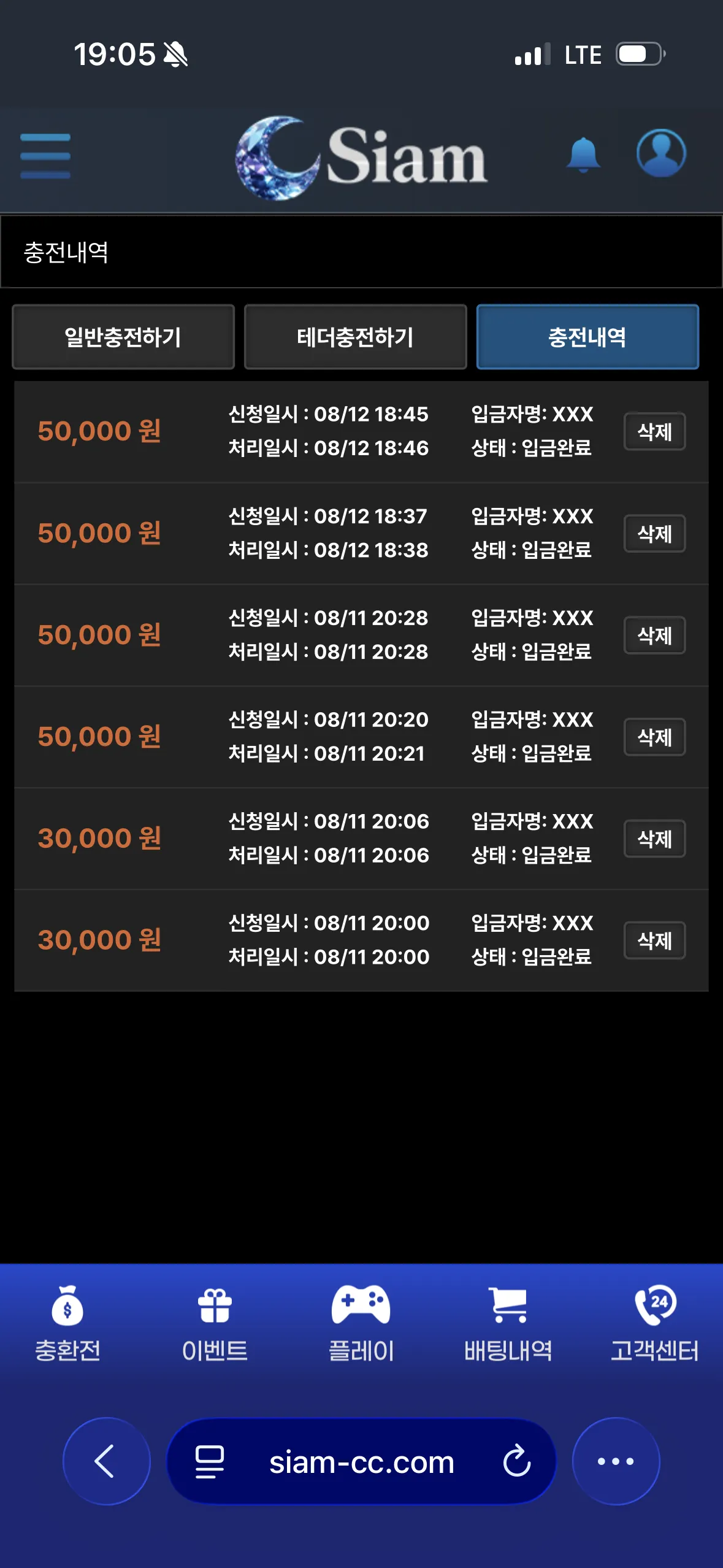Contact 고객센터 customer support
Screen dimensions: 723x1568
click(x=654, y=1323)
